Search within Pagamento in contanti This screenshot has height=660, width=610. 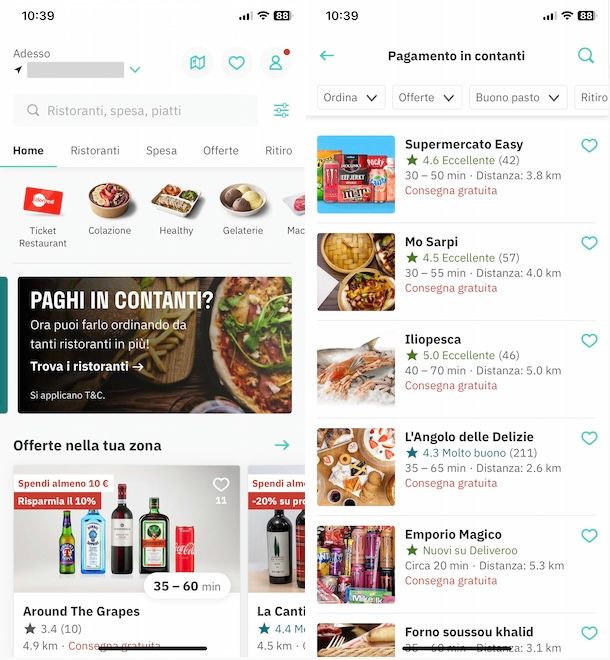[586, 56]
